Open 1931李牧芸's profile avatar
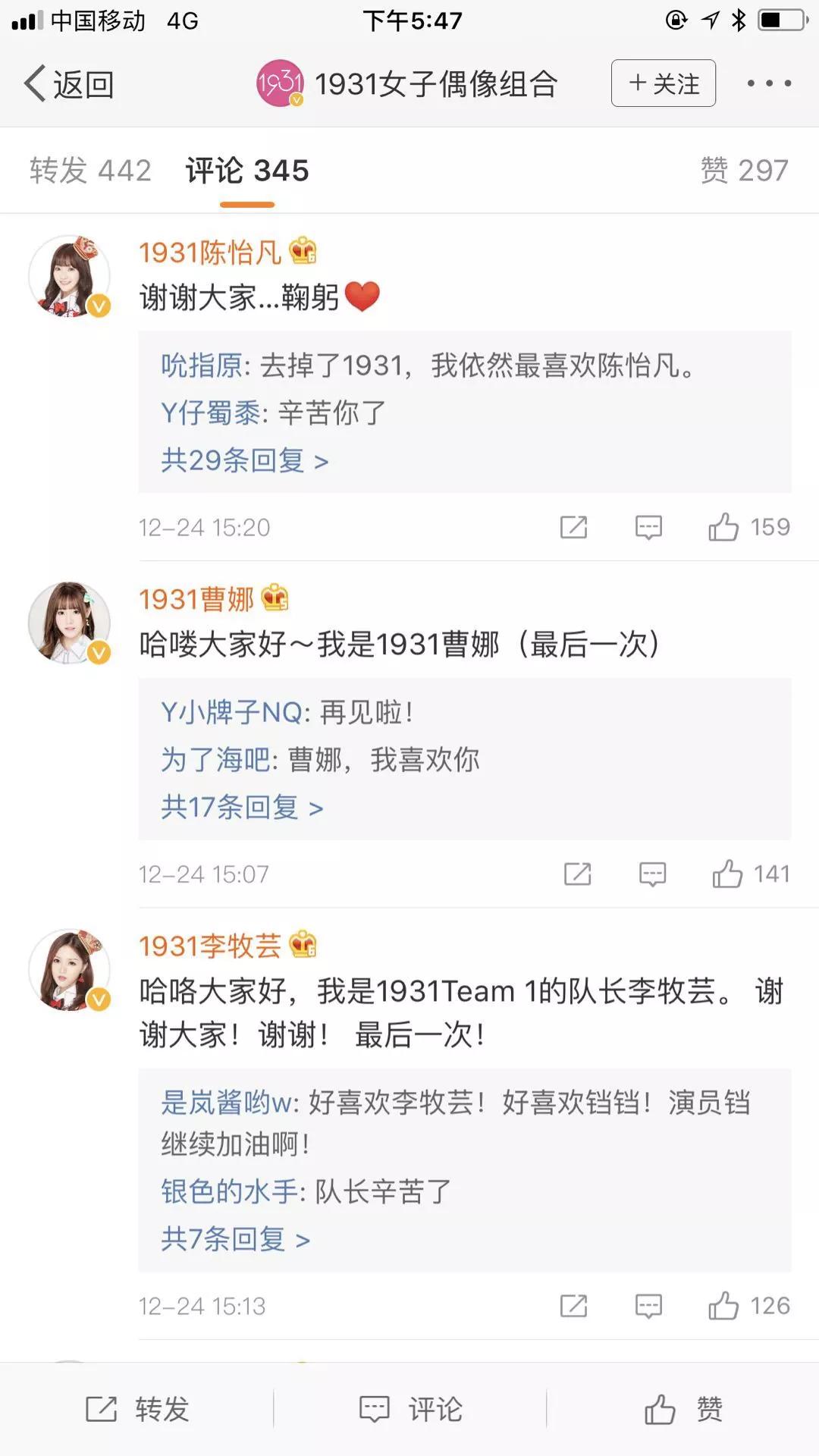819x1456 pixels. point(69,970)
